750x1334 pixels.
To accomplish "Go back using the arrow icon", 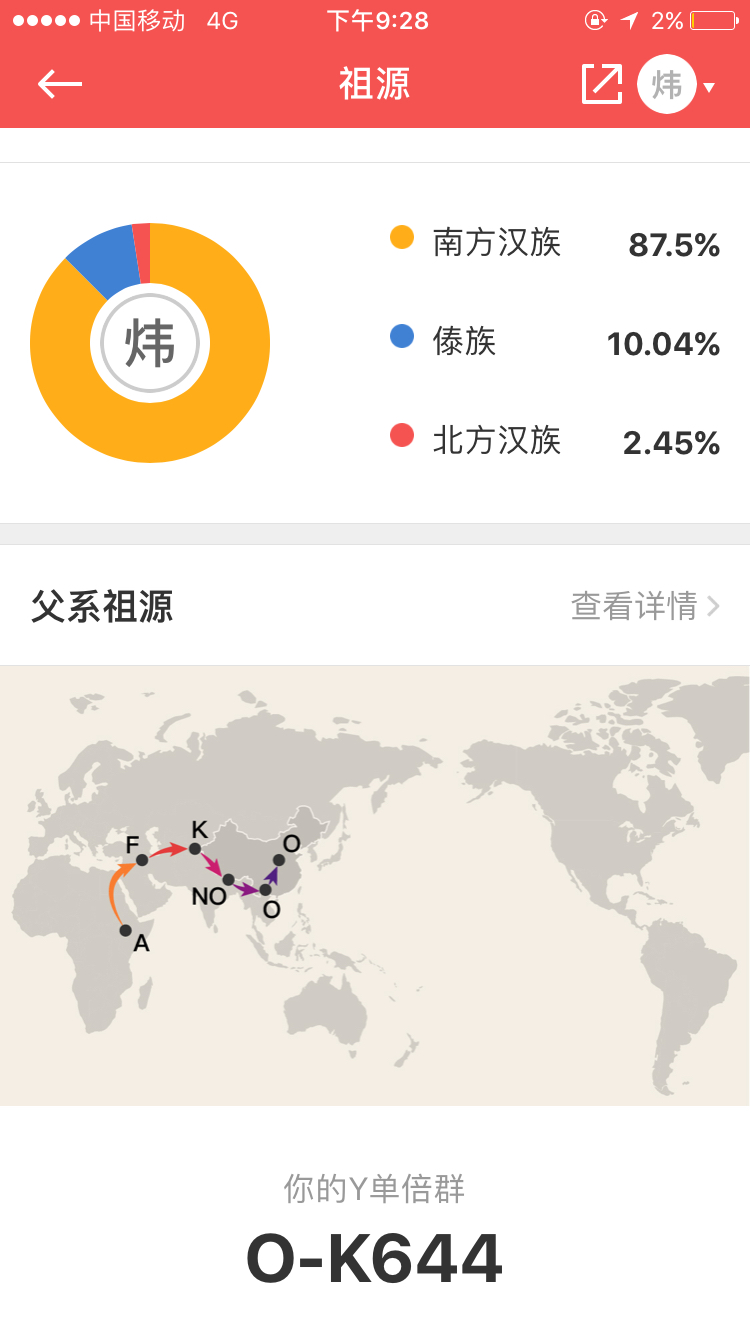I will click(x=60, y=84).
